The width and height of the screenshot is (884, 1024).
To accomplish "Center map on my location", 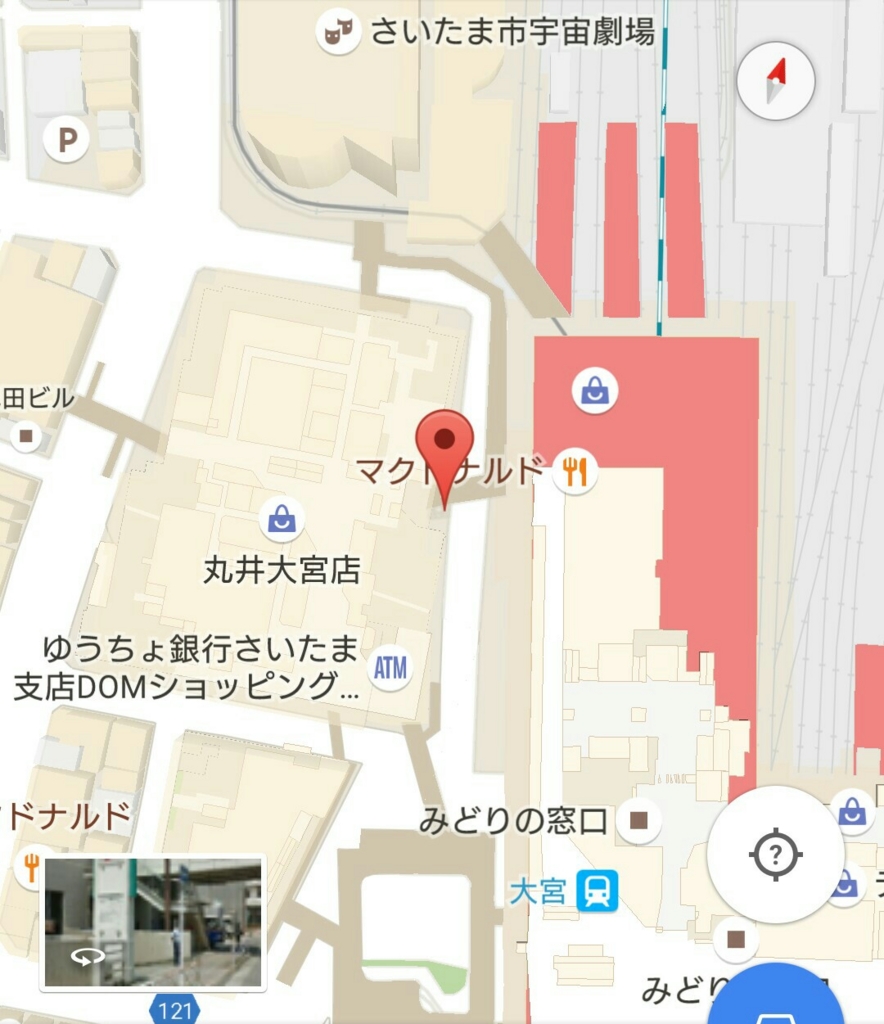I will 776,854.
